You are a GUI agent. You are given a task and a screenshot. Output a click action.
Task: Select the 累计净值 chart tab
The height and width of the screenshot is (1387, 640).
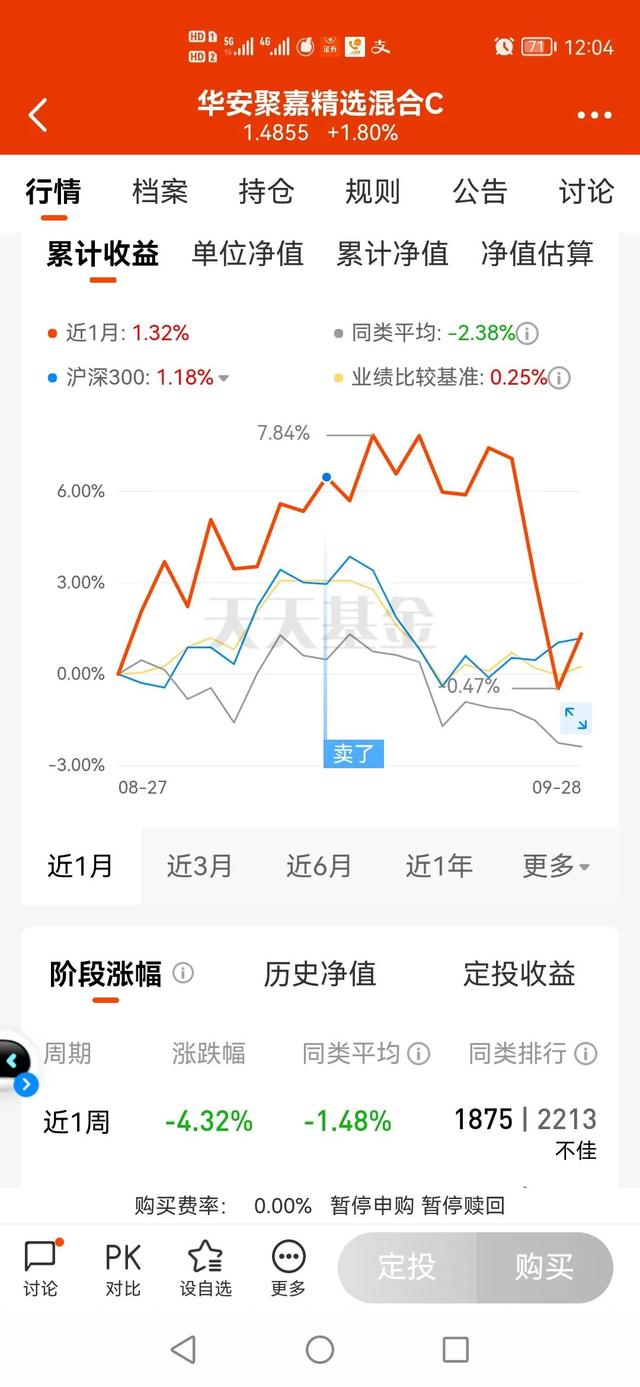click(392, 254)
